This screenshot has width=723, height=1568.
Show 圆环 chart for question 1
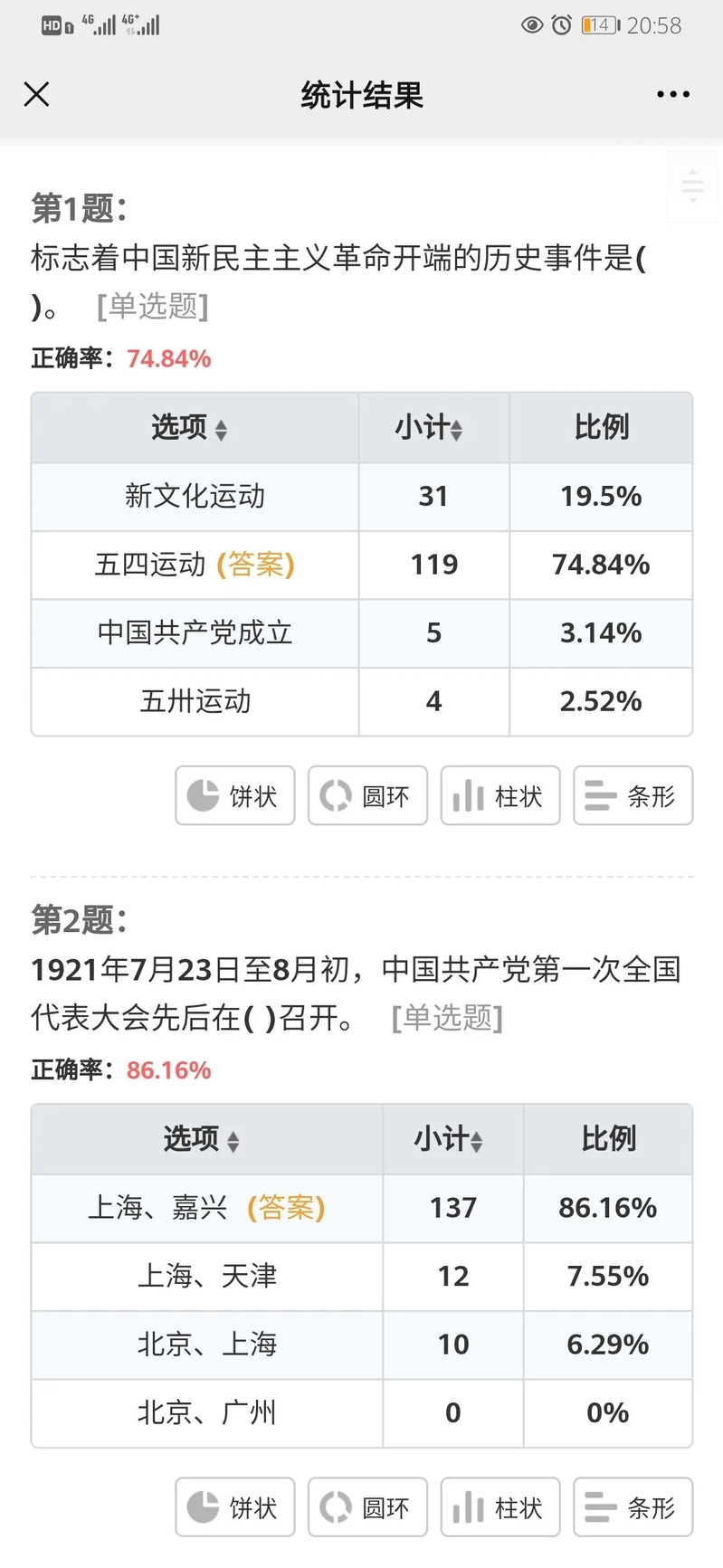[367, 795]
